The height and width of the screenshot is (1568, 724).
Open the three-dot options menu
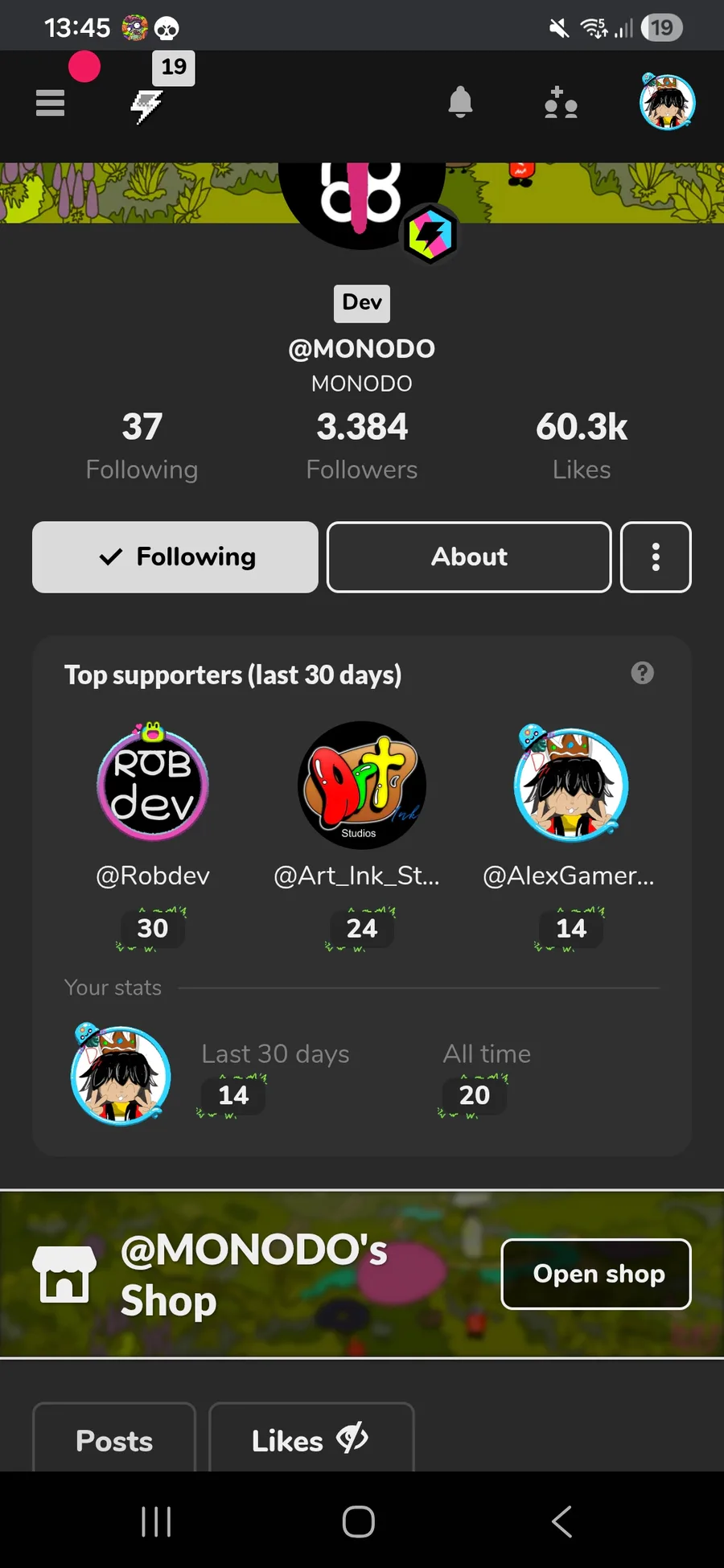tap(656, 557)
